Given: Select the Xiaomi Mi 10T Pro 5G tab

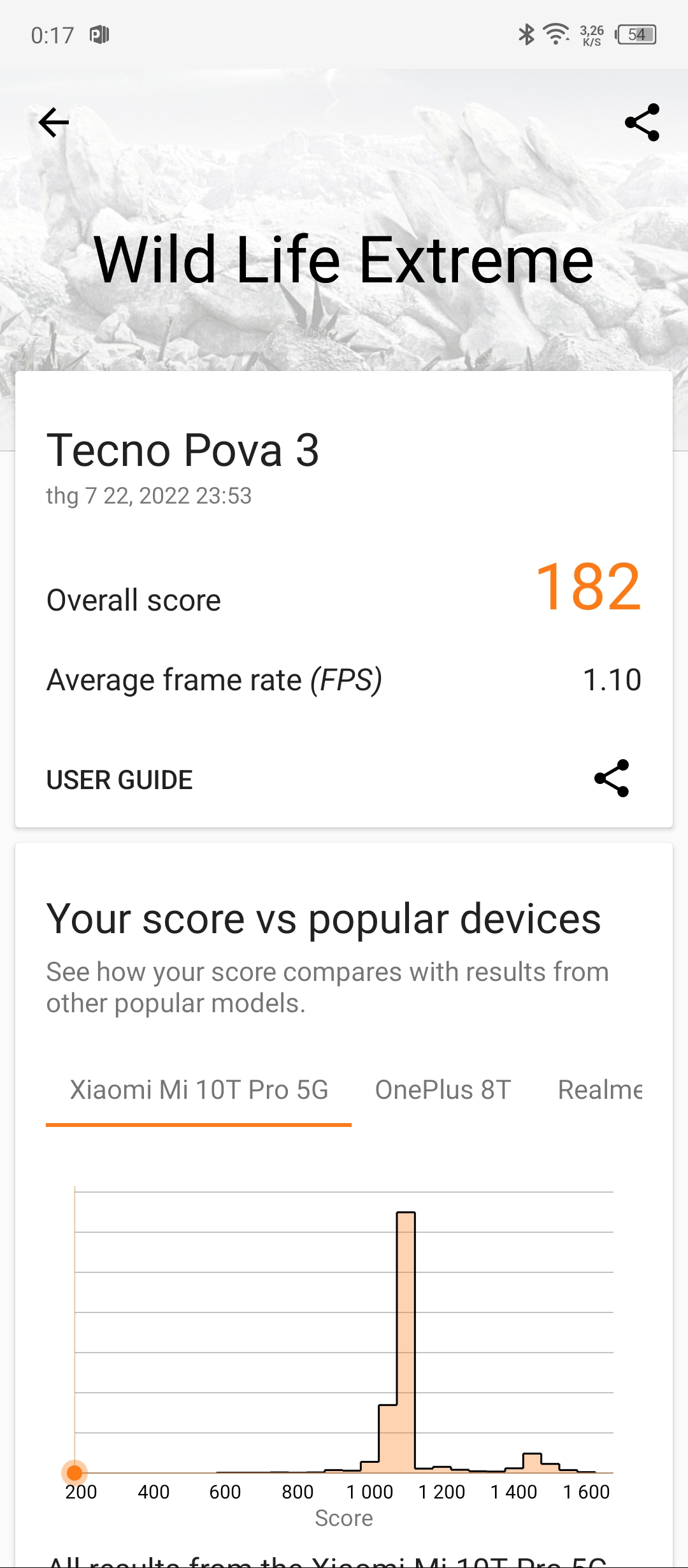Looking at the screenshot, I should [x=199, y=1090].
